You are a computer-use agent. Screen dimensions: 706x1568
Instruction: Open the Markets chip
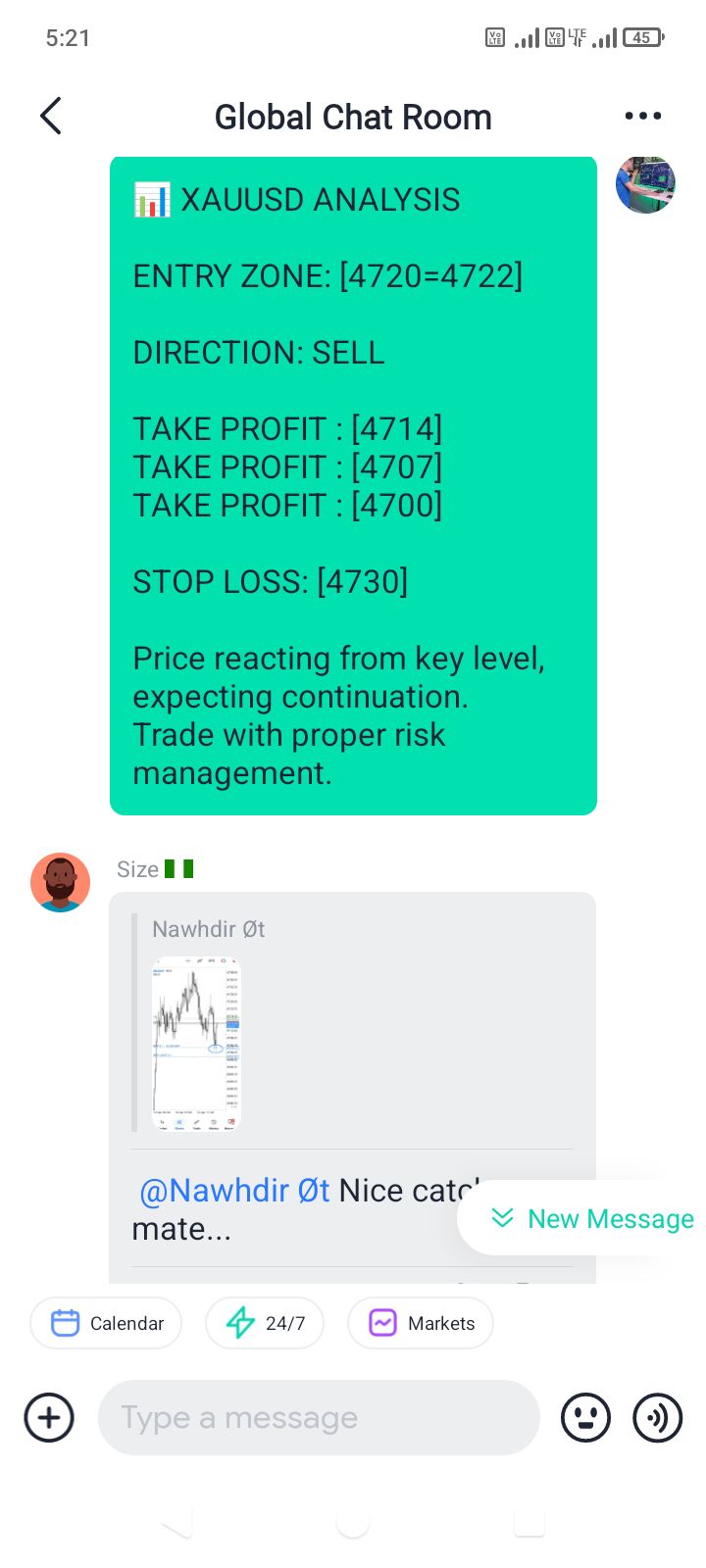pyautogui.click(x=421, y=1323)
